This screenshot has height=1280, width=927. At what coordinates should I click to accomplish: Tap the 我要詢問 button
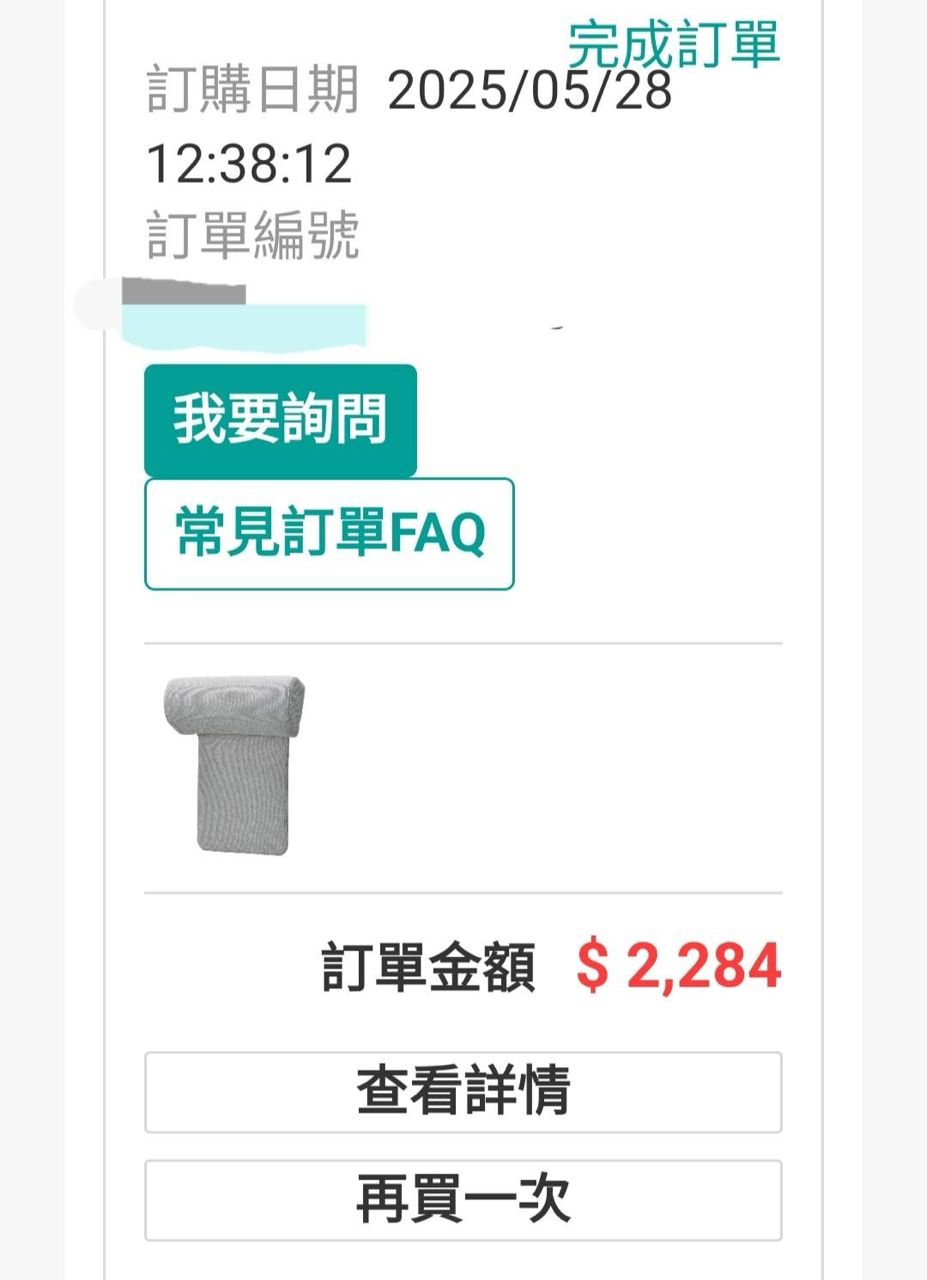coord(280,420)
